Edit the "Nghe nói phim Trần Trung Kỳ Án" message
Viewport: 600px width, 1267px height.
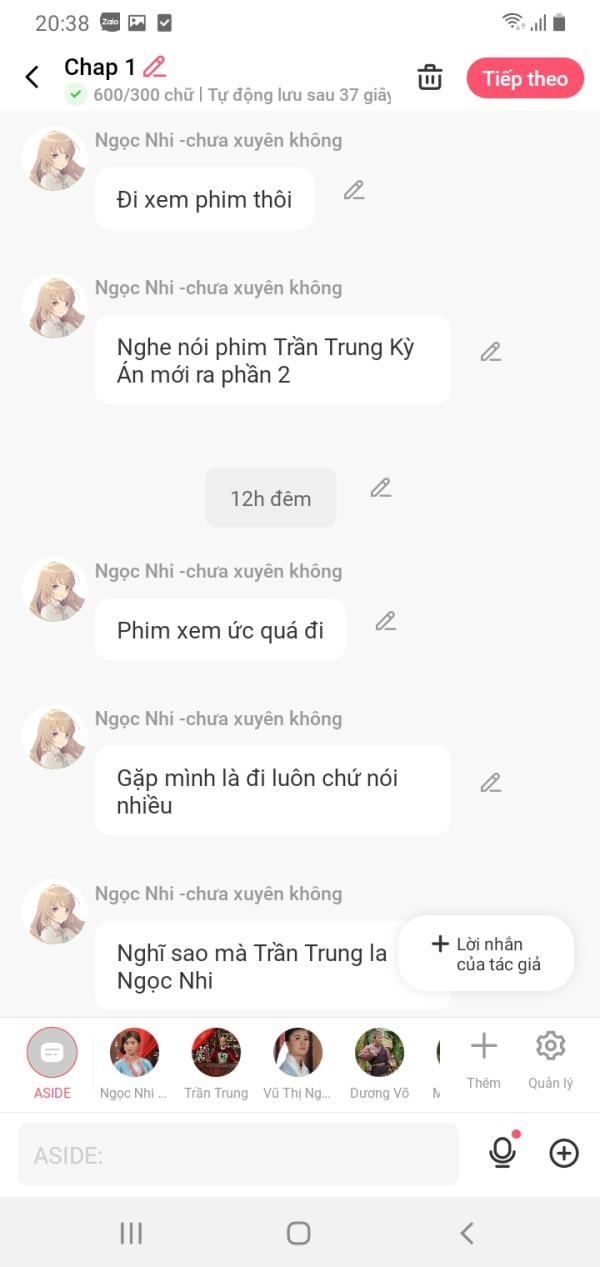click(490, 352)
